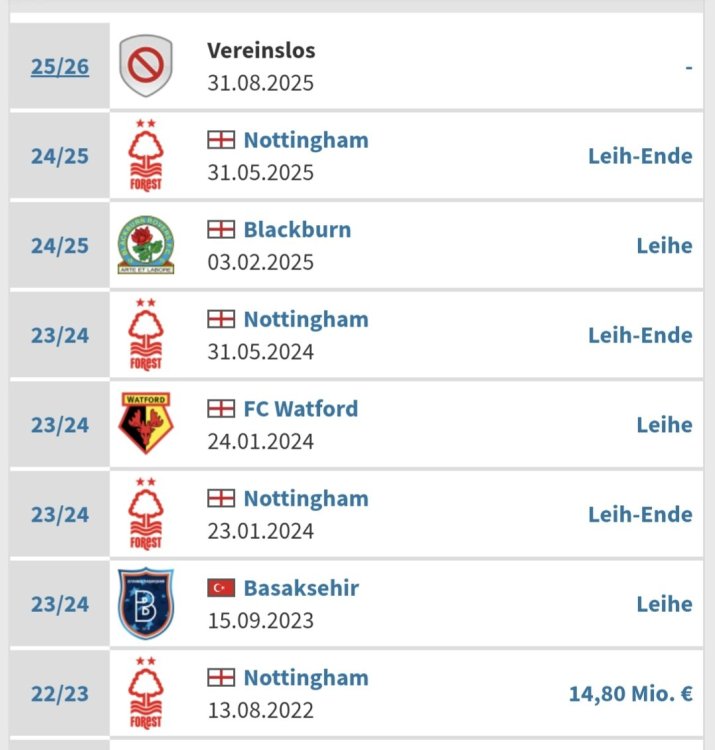Tap Leih-Ende in the 23.01.2024 row
Viewport: 715px width, 750px height.
point(640,514)
